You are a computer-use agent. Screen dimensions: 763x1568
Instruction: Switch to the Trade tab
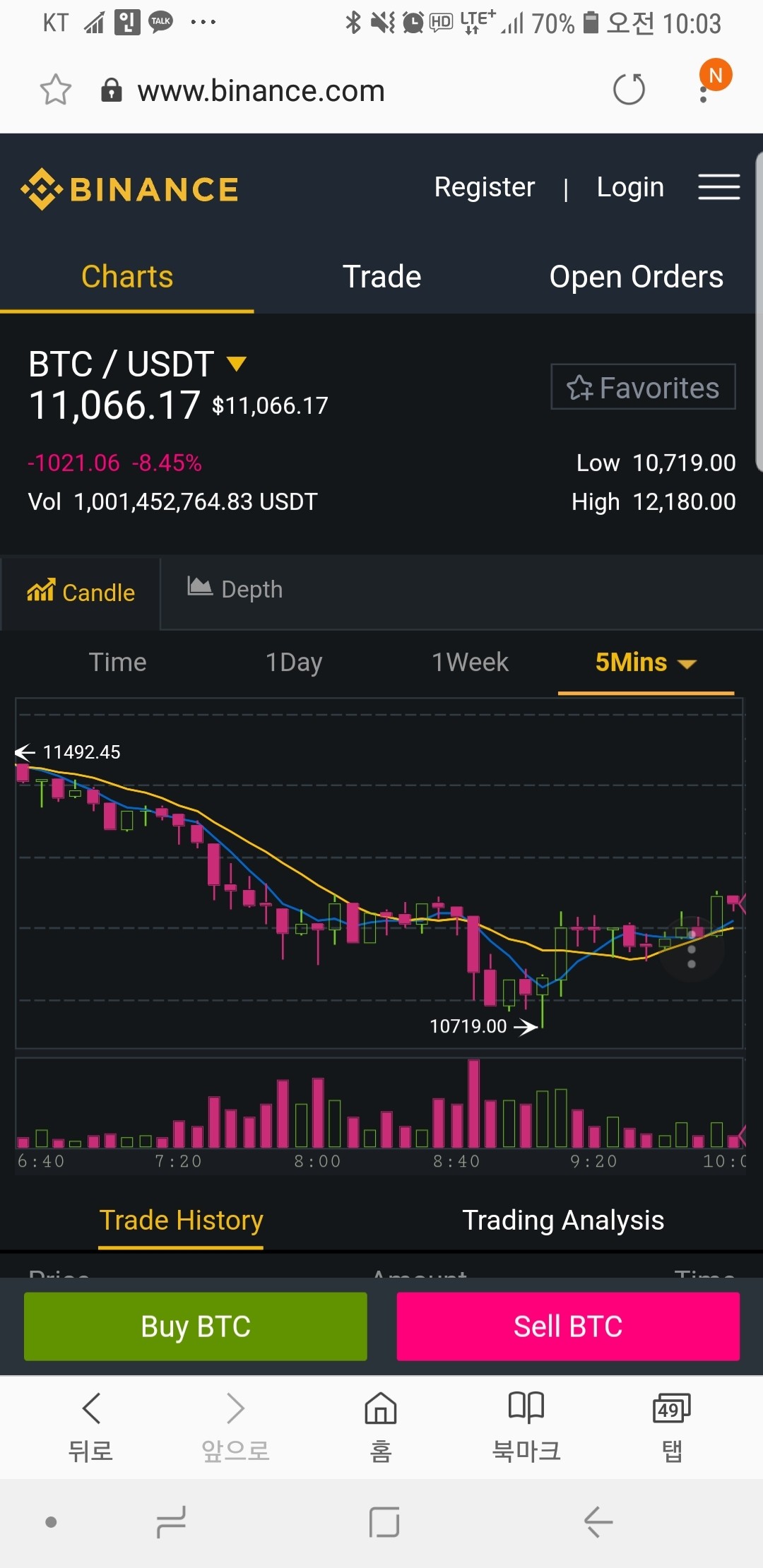pos(381,277)
